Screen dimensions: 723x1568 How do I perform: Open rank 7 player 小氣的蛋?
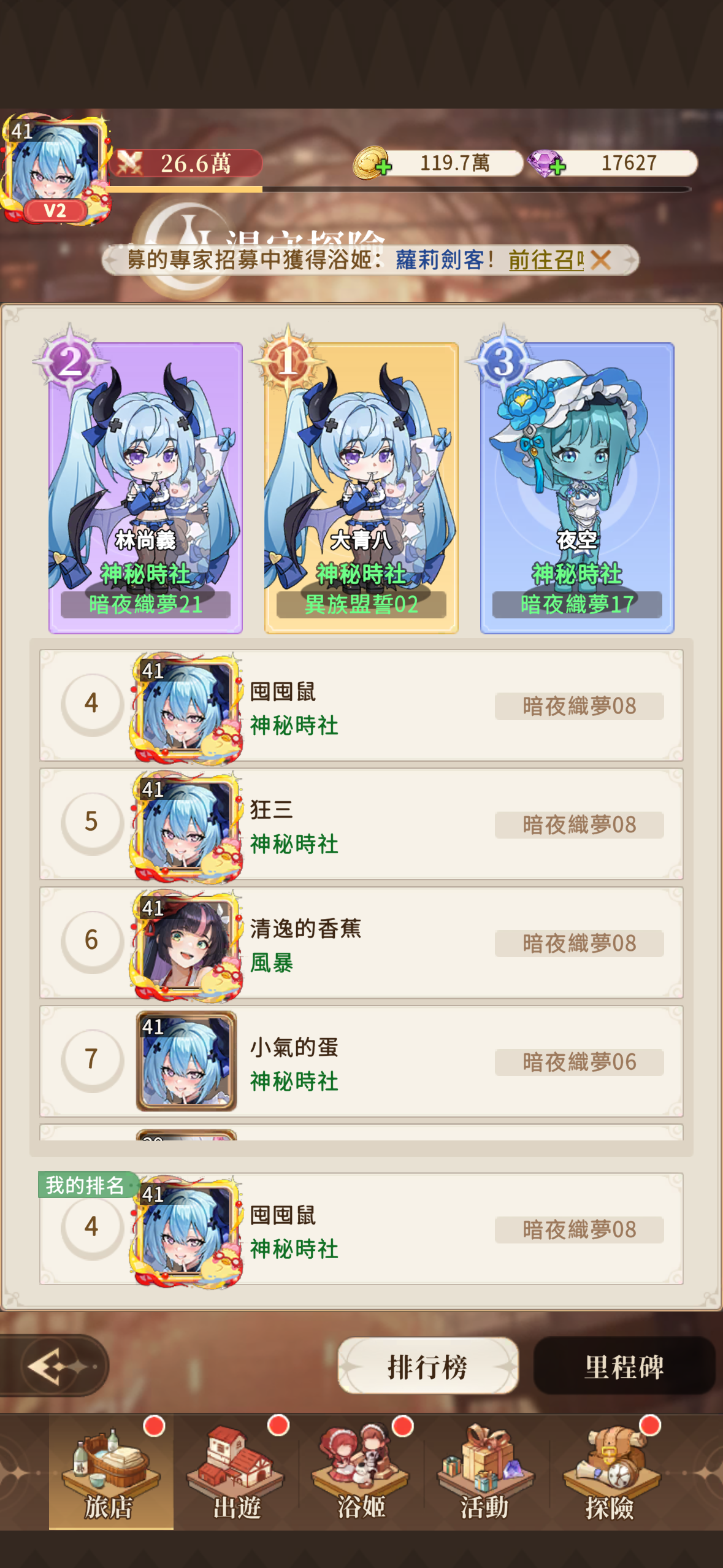pyautogui.click(x=361, y=1061)
